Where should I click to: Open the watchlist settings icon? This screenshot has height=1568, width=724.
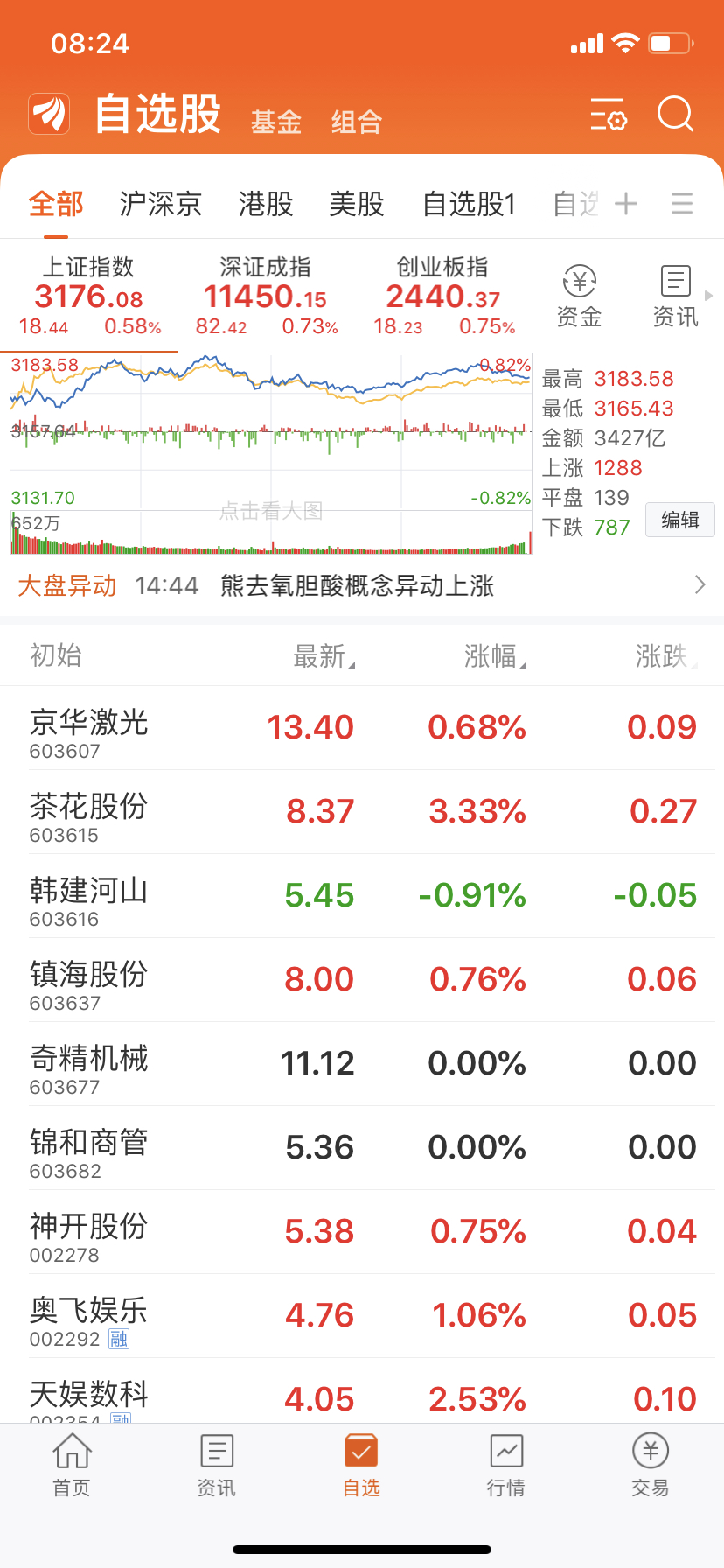click(x=609, y=115)
